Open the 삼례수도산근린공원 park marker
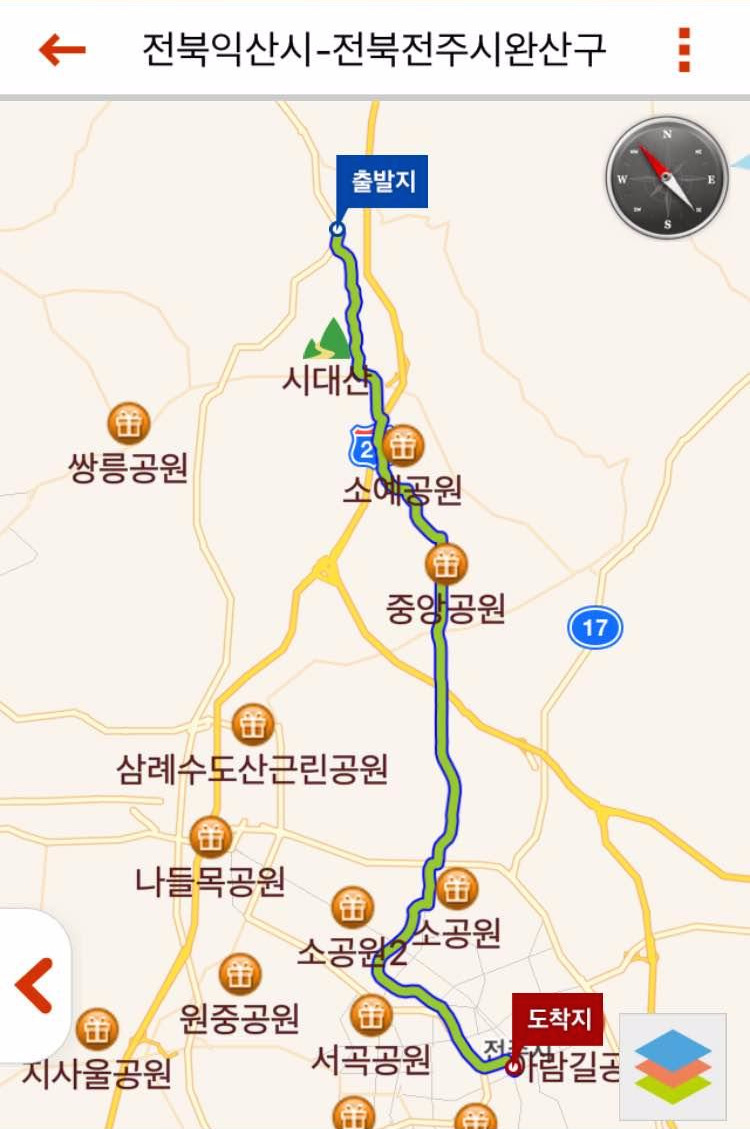Viewport: 750px width, 1129px height. click(x=253, y=724)
